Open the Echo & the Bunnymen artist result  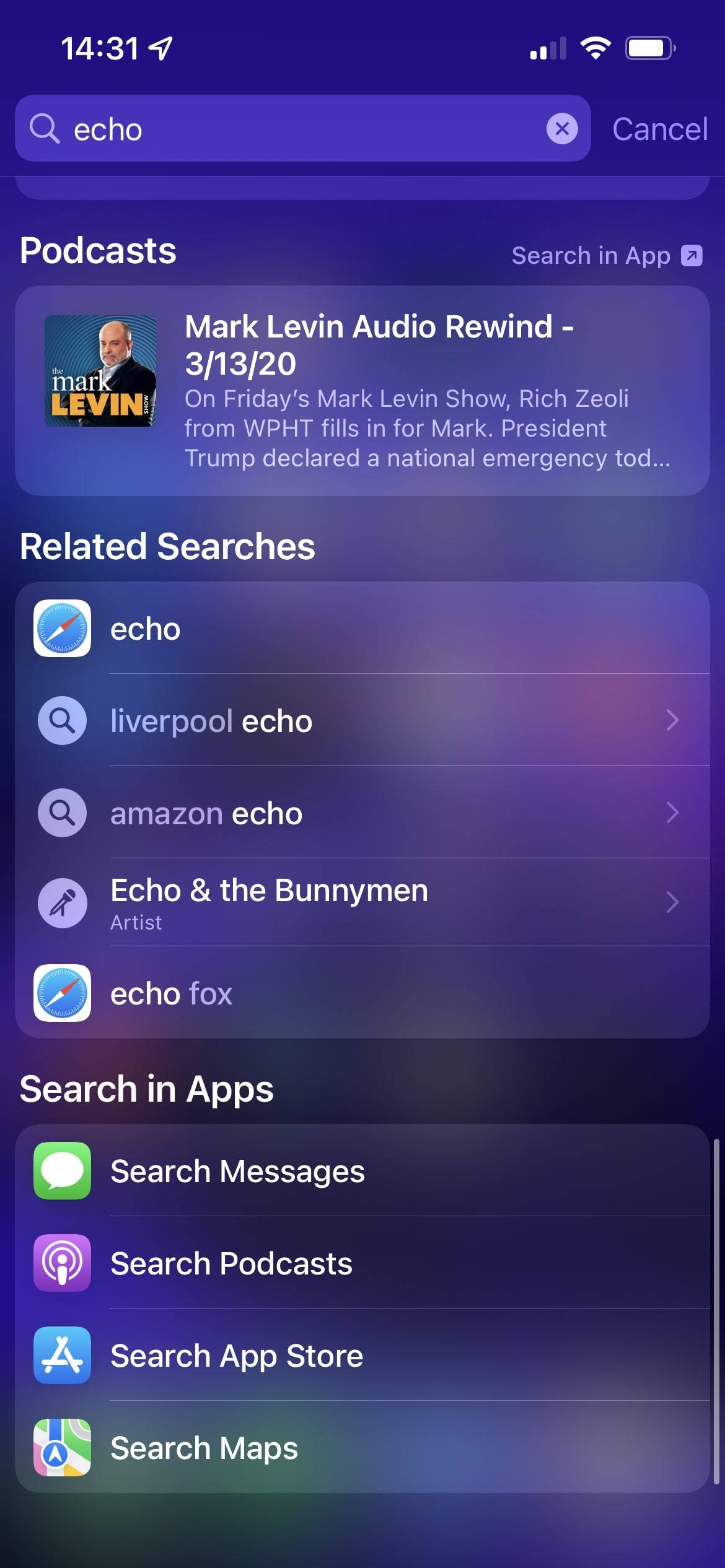pyautogui.click(x=362, y=902)
